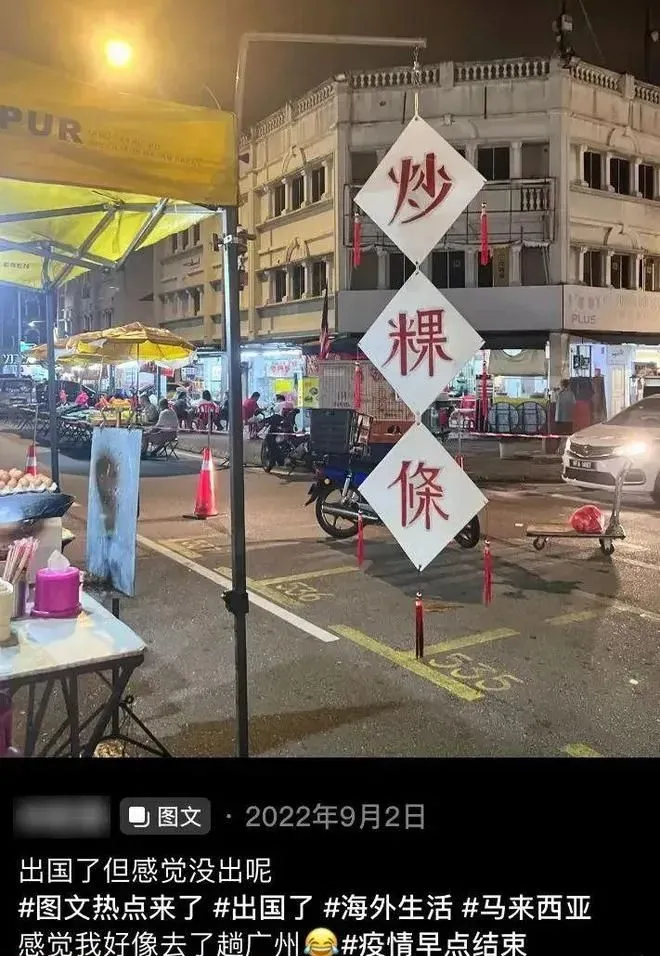
Task: Open the #疫情早点结束 hashtag
Action: click(434, 942)
